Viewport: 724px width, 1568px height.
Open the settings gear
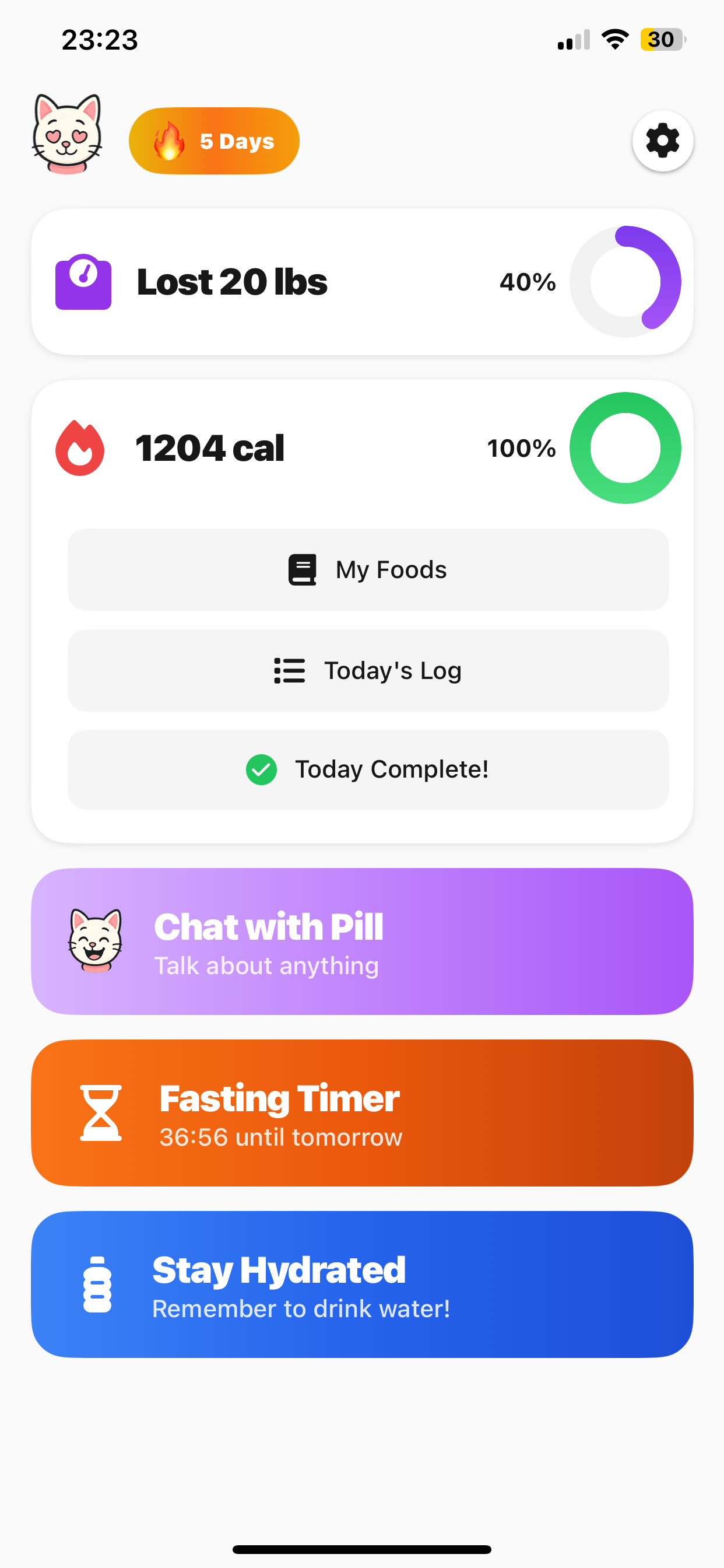tap(662, 141)
